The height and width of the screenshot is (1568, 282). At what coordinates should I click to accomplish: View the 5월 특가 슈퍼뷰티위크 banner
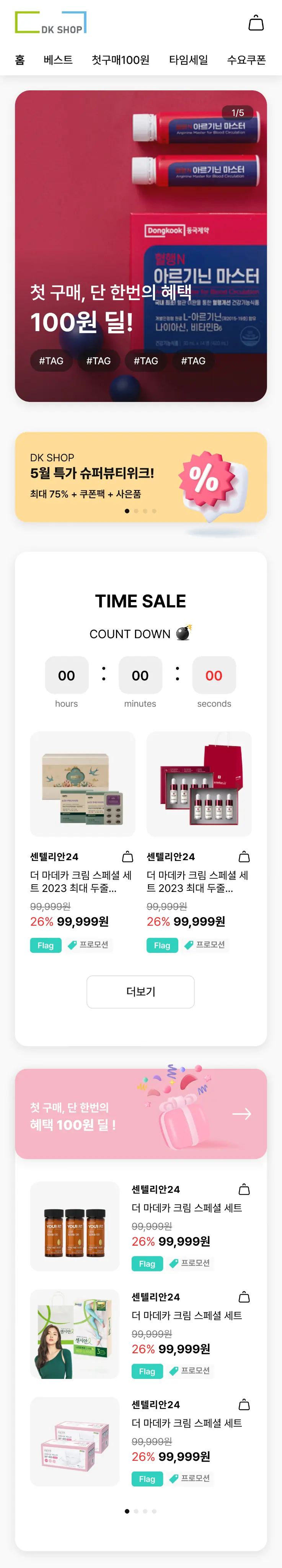click(x=141, y=477)
